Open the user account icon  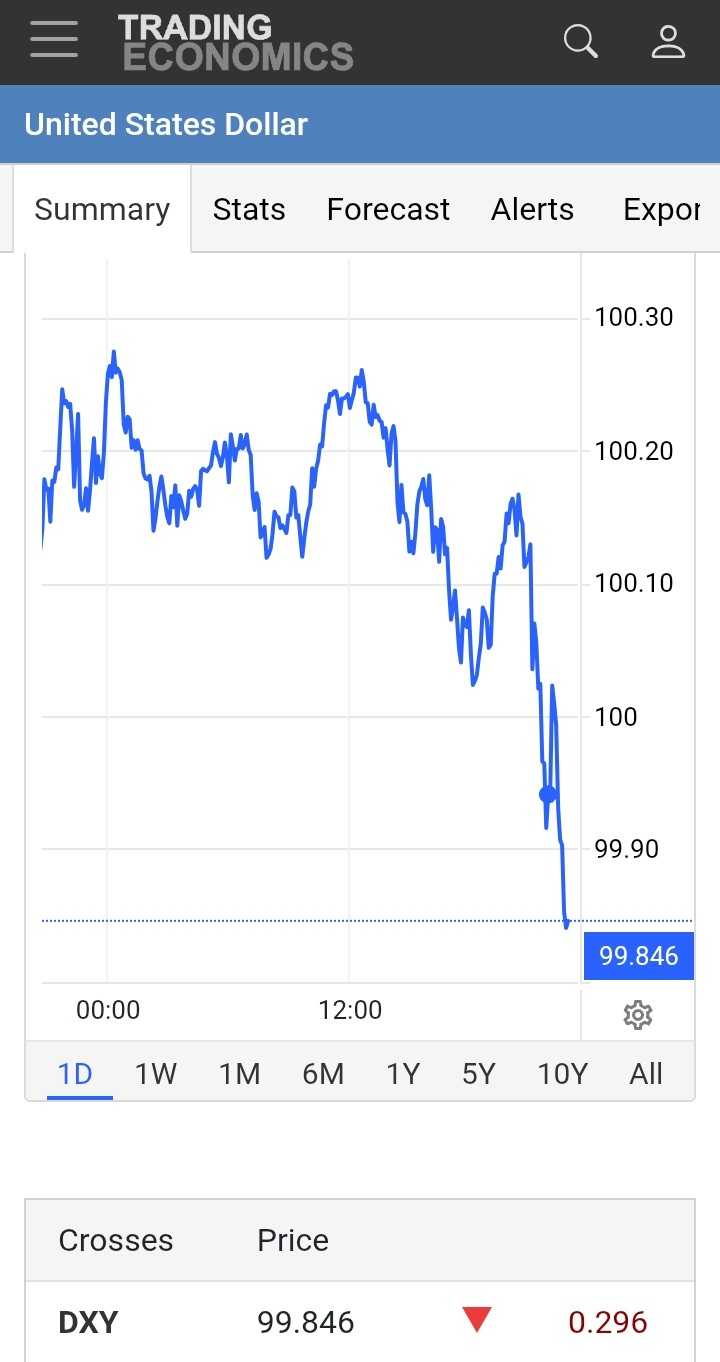click(x=667, y=41)
